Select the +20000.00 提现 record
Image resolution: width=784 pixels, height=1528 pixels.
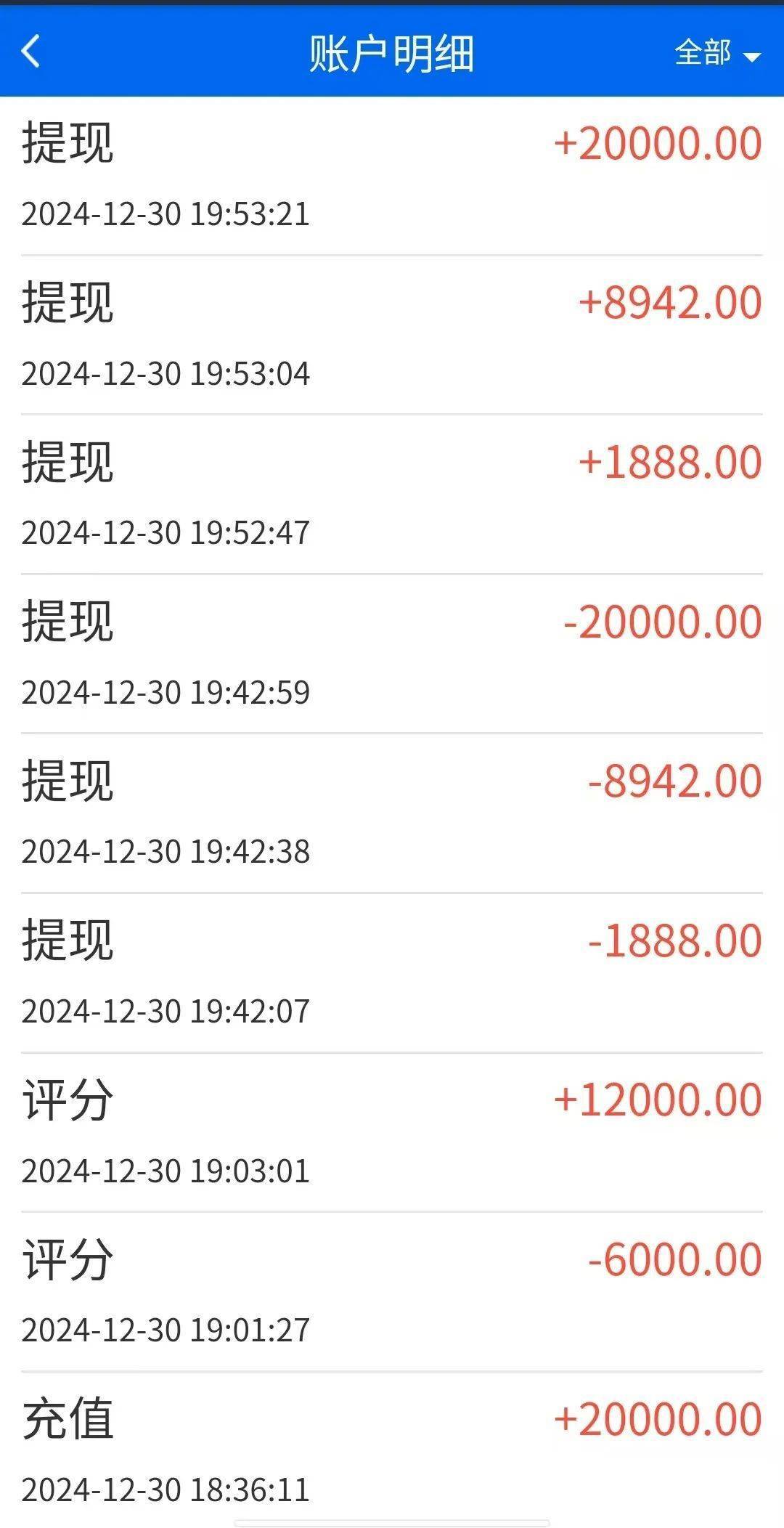(392, 174)
